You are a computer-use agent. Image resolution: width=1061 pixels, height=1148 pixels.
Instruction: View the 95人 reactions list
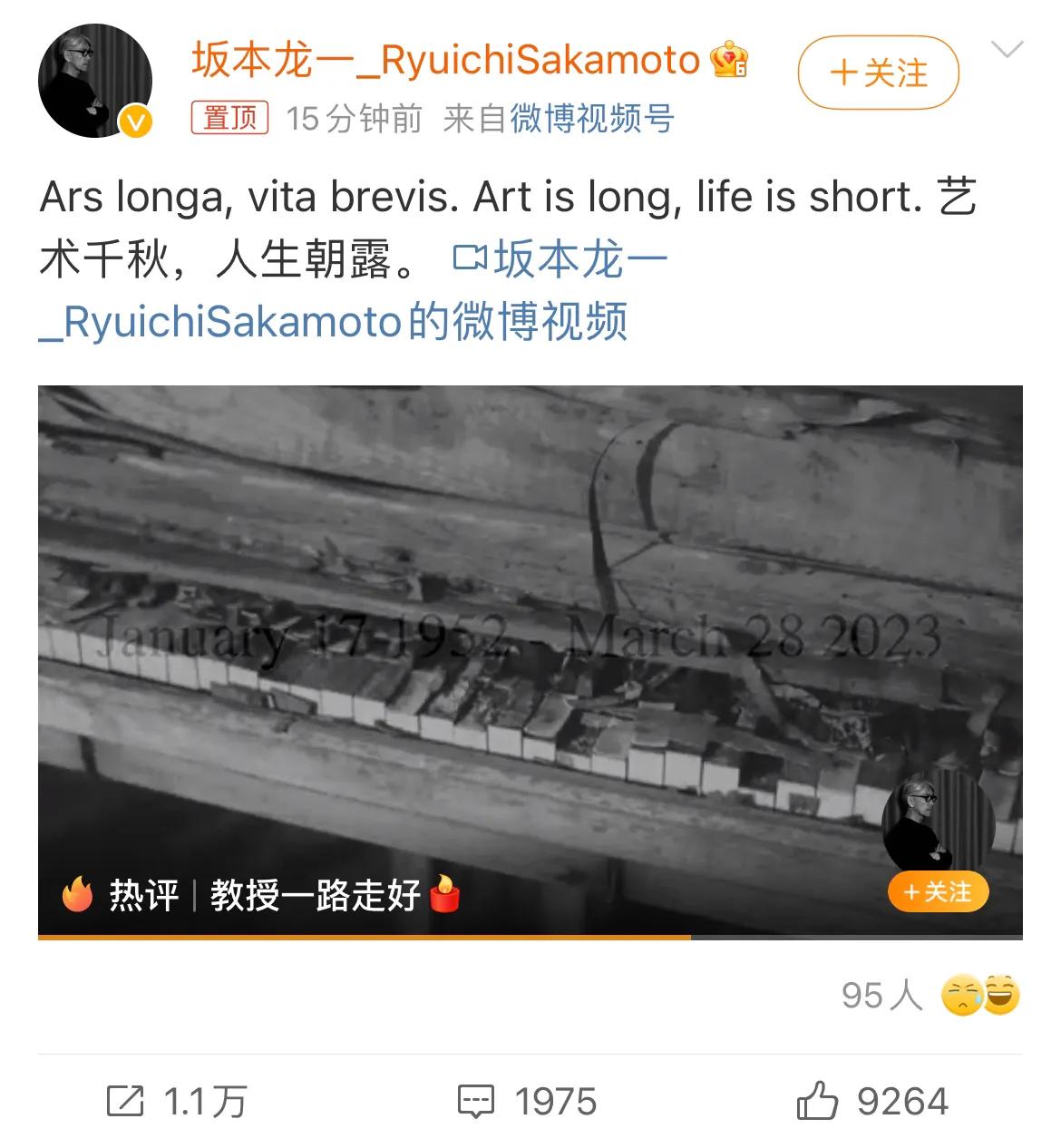pyautogui.click(x=930, y=996)
